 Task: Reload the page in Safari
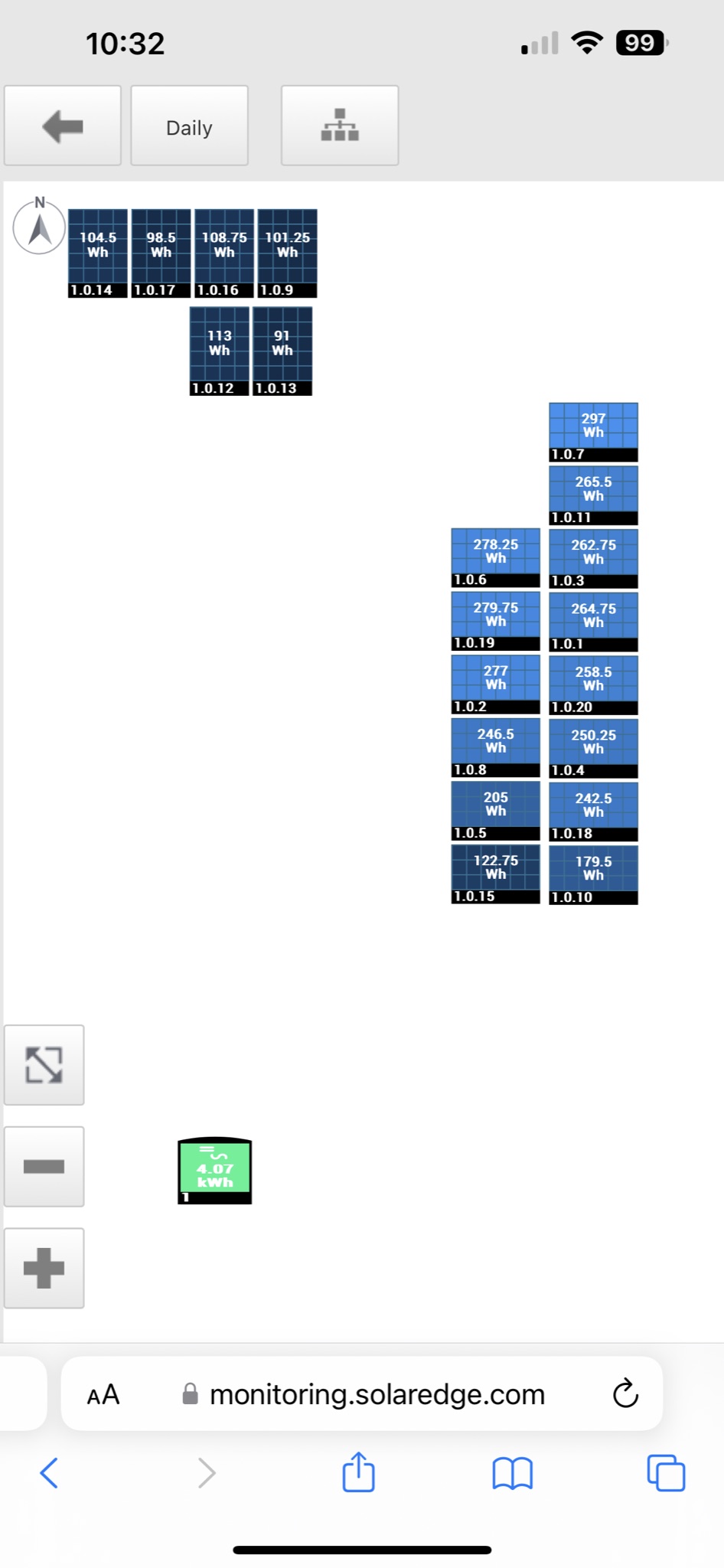[x=625, y=1393]
